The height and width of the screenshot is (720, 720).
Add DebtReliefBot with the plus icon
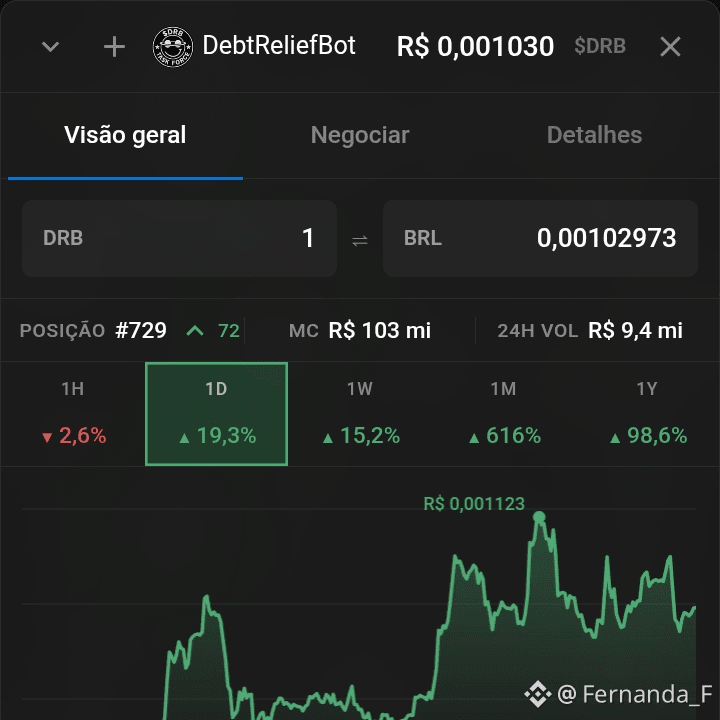tap(114, 47)
